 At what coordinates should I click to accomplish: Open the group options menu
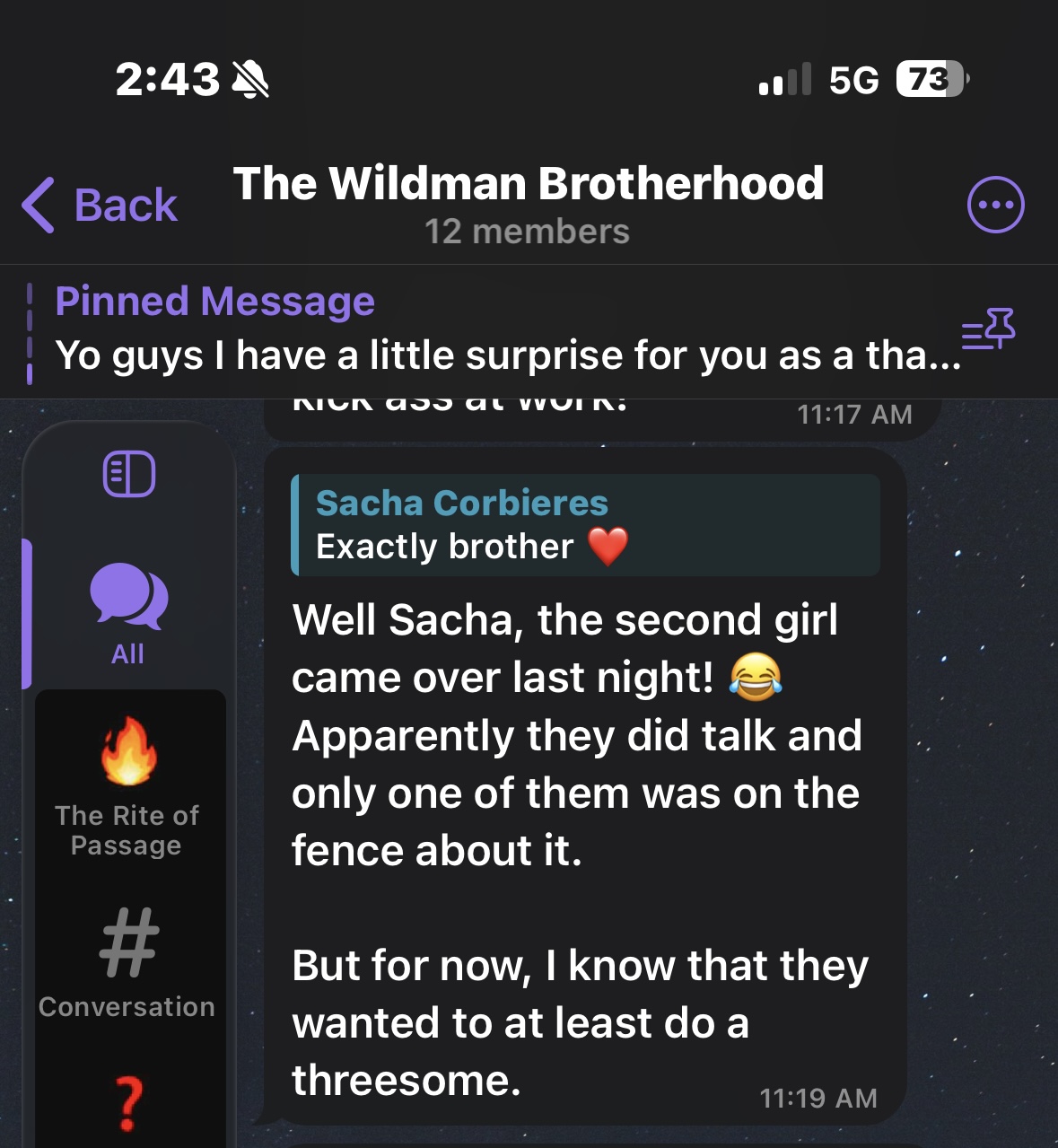995,206
